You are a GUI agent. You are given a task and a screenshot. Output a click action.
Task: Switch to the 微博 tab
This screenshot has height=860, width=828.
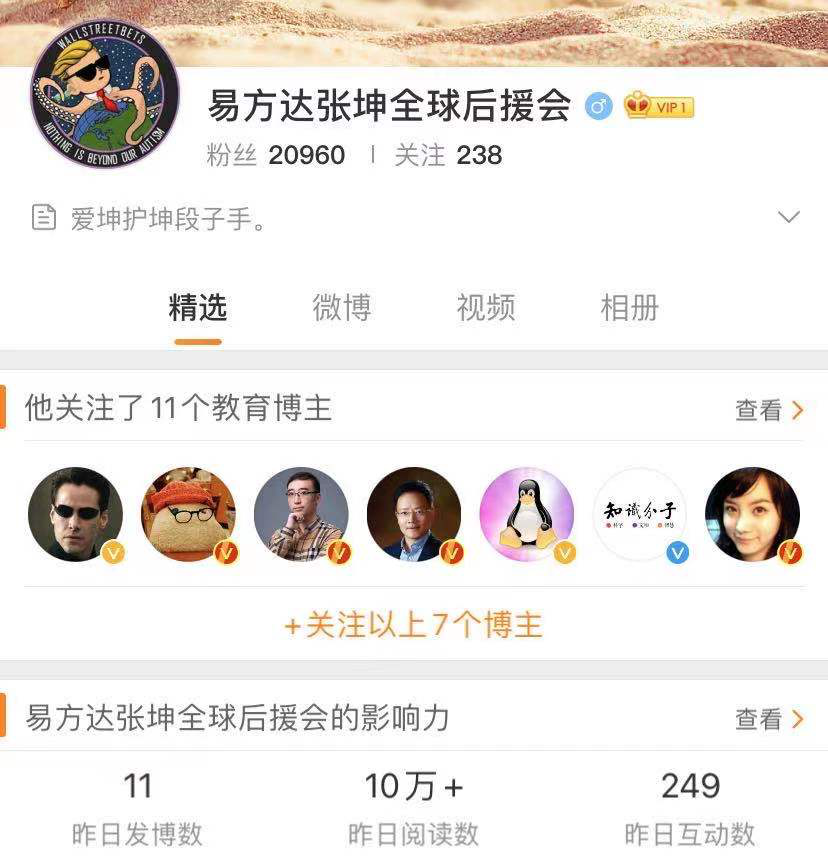click(x=342, y=308)
